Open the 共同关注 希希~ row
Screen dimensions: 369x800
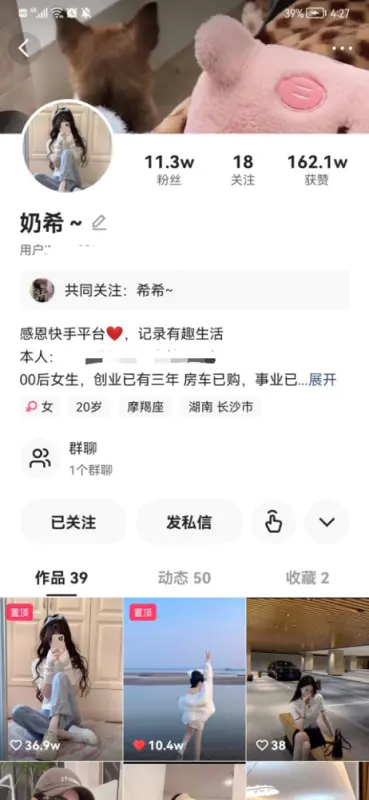(185, 290)
